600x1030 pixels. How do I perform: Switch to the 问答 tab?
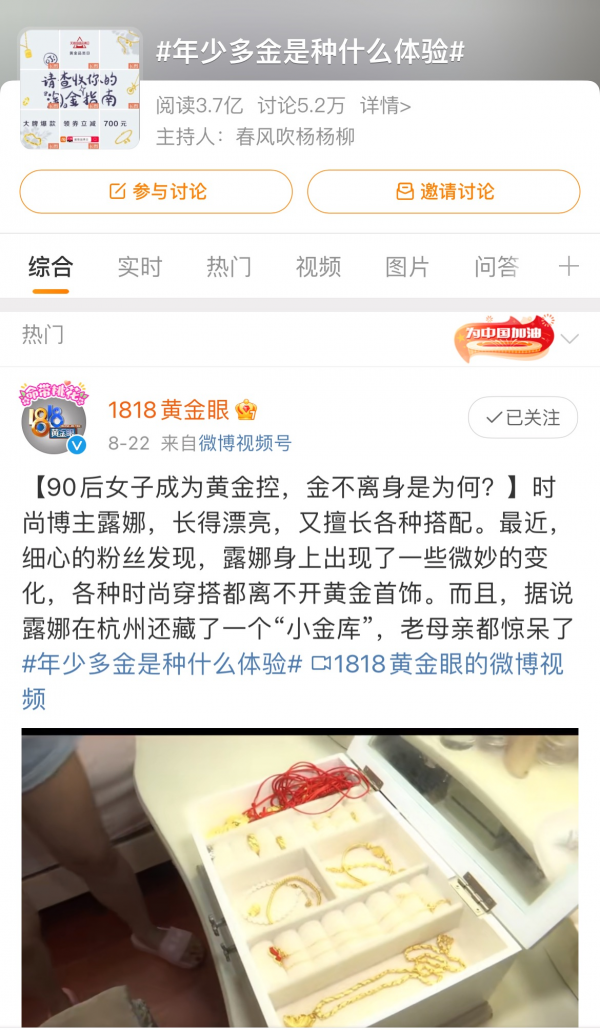pyautogui.click(x=496, y=267)
